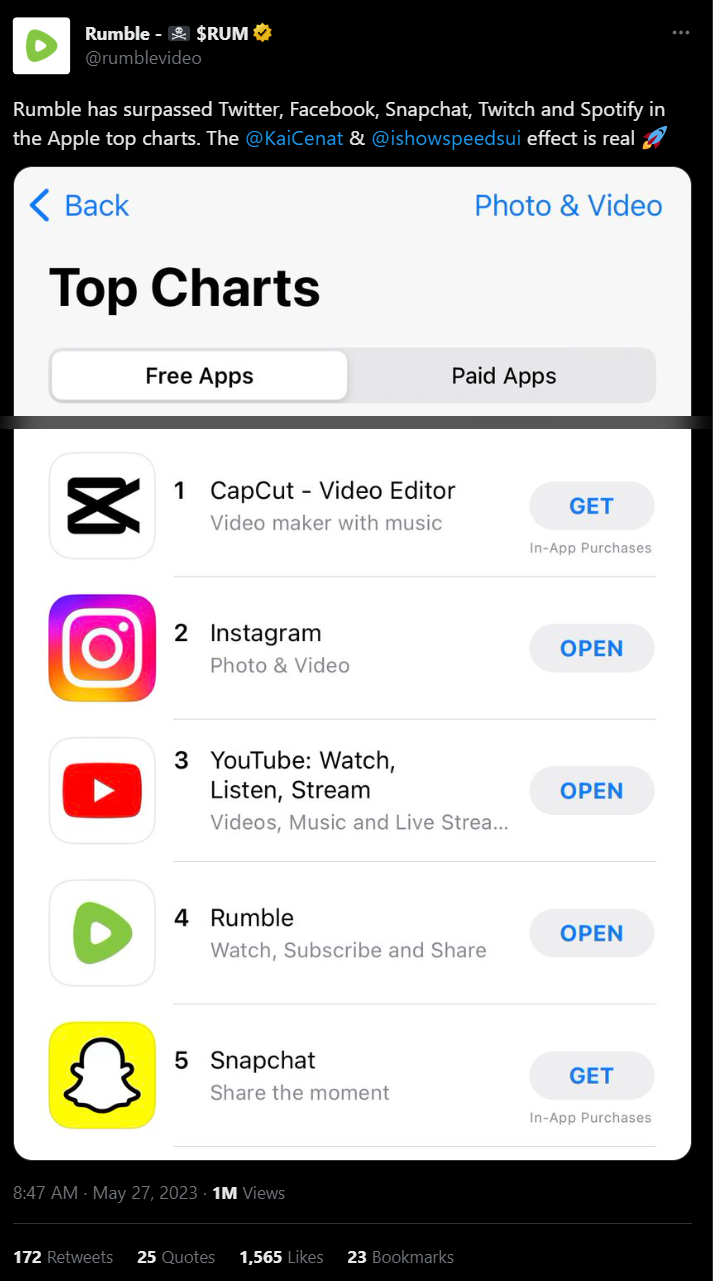Screen dimensions: 713x1281
Task: Open Rumble's profile avatar
Action: 41,46
